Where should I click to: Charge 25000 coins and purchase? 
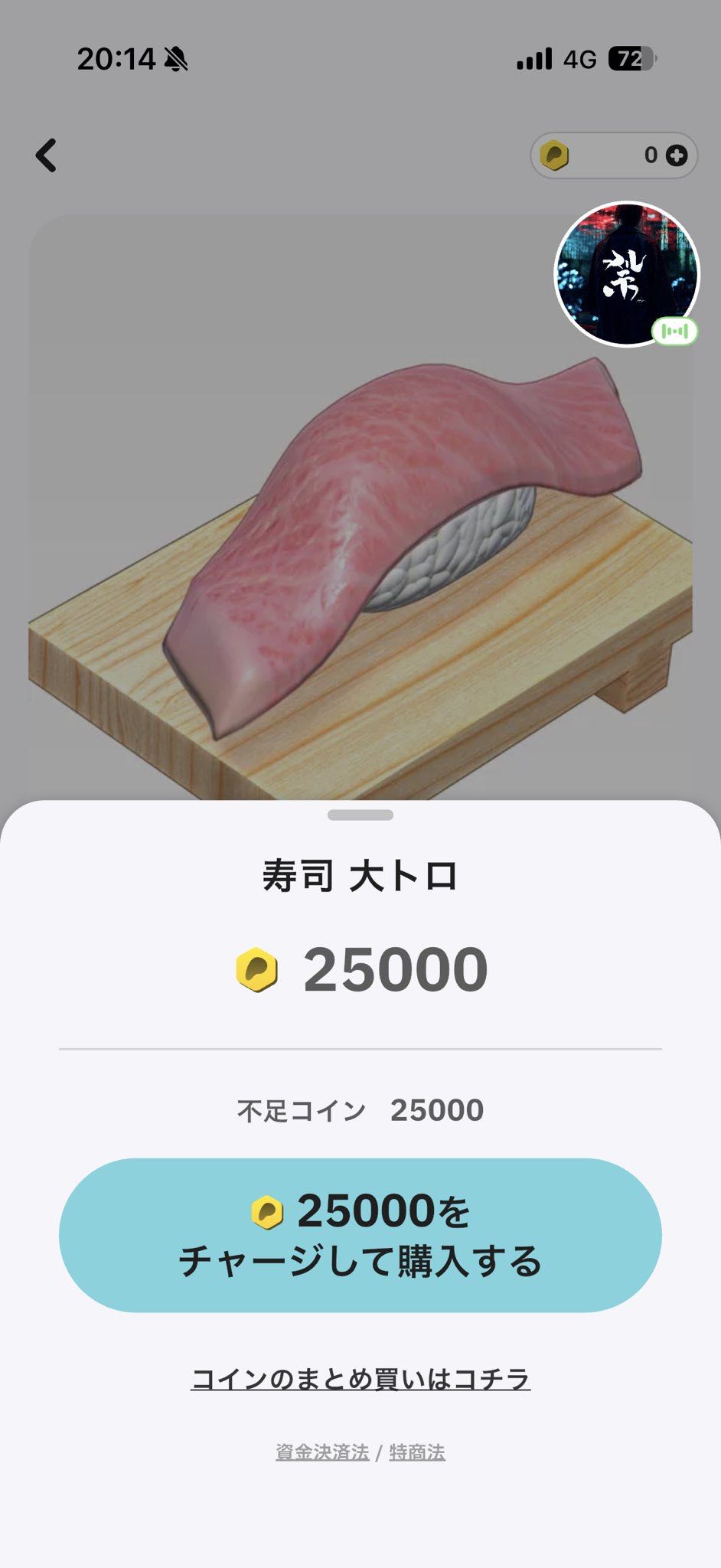coord(360,1235)
